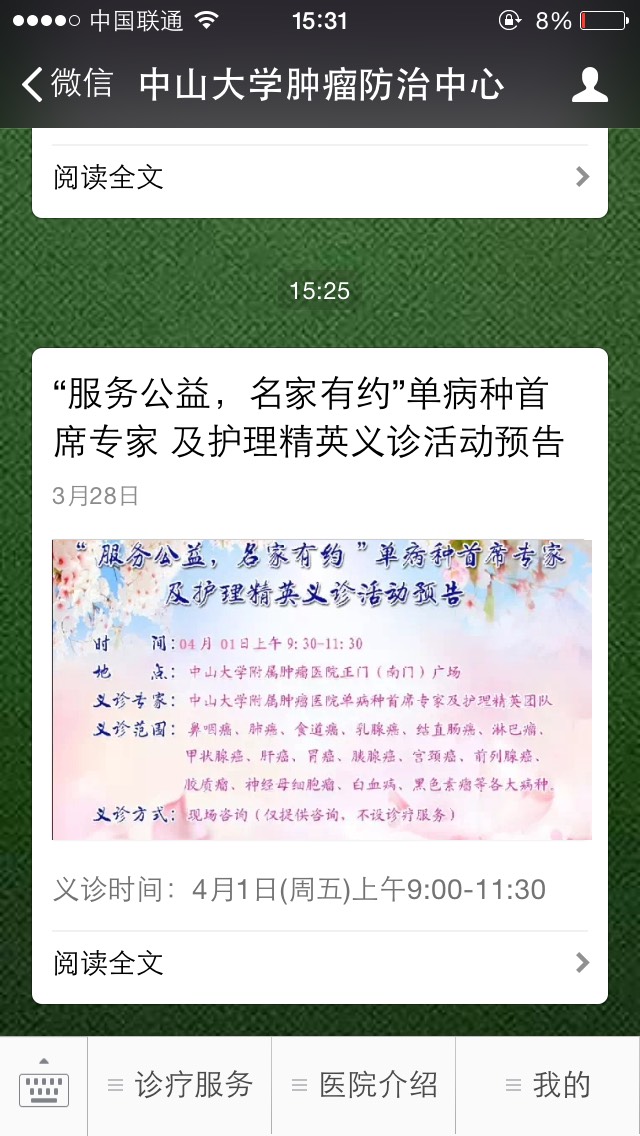The image size is (640, 1136).
Task: Open the 义诊活动预告 banner image article
Action: [321, 689]
